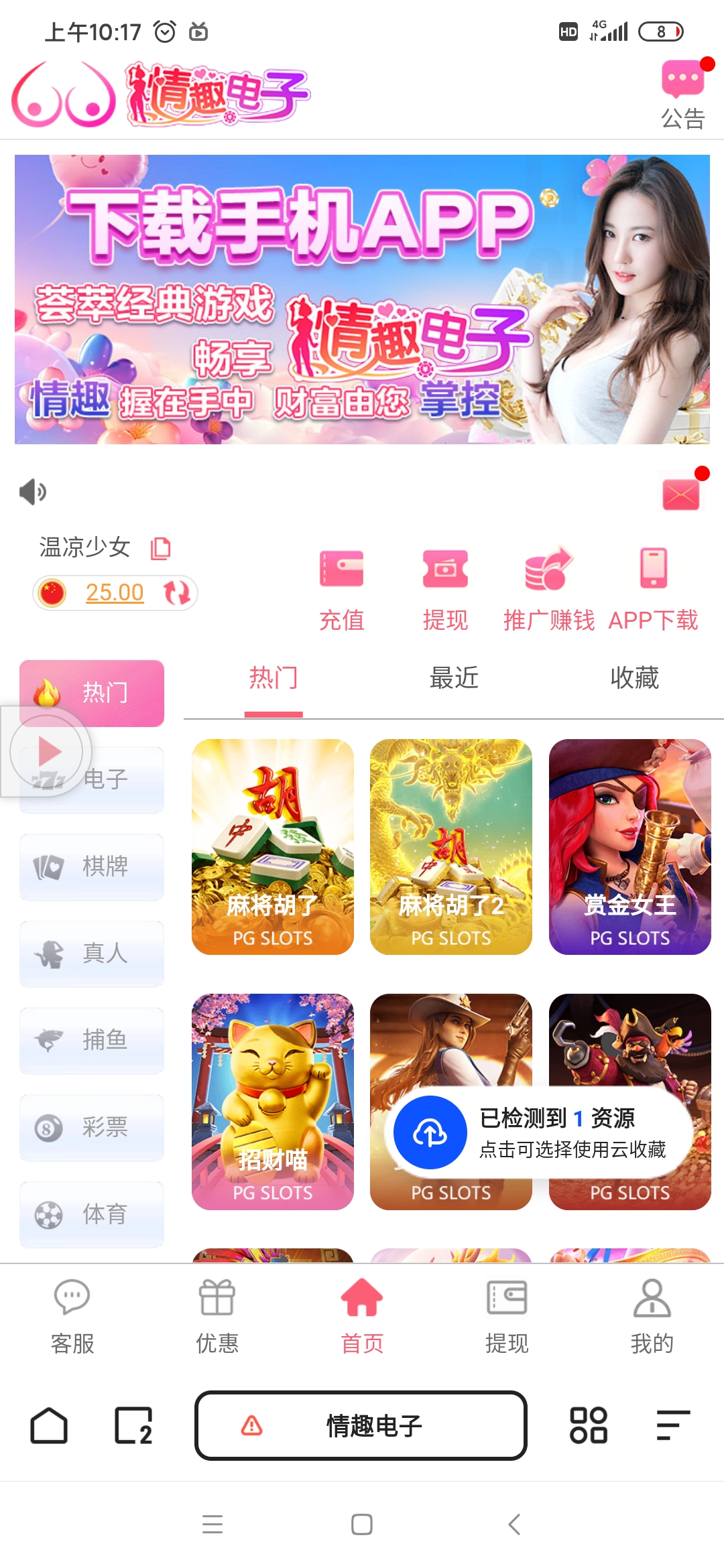
Task: Open the 麻将胡了2 game tile
Action: tap(450, 846)
